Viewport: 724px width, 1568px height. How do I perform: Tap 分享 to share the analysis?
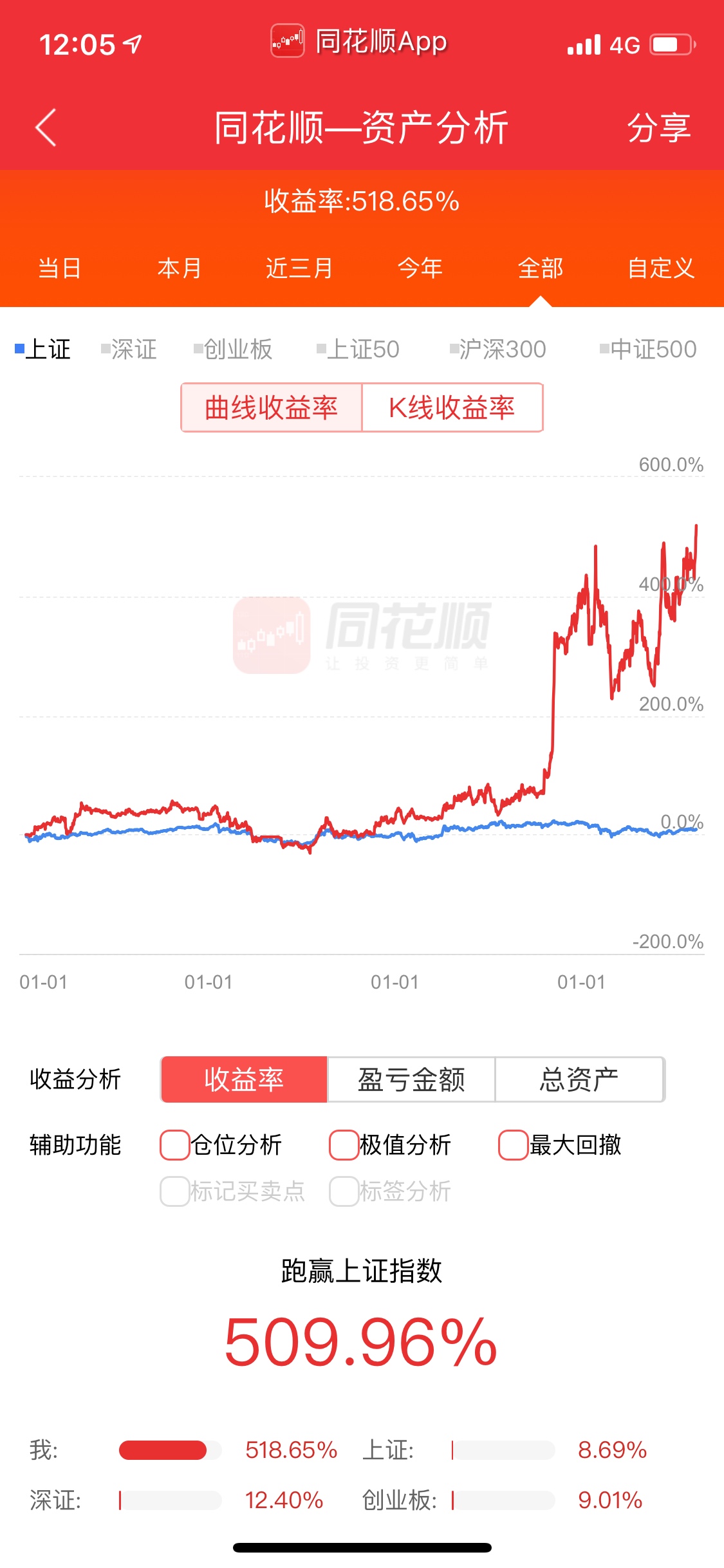pyautogui.click(x=659, y=127)
